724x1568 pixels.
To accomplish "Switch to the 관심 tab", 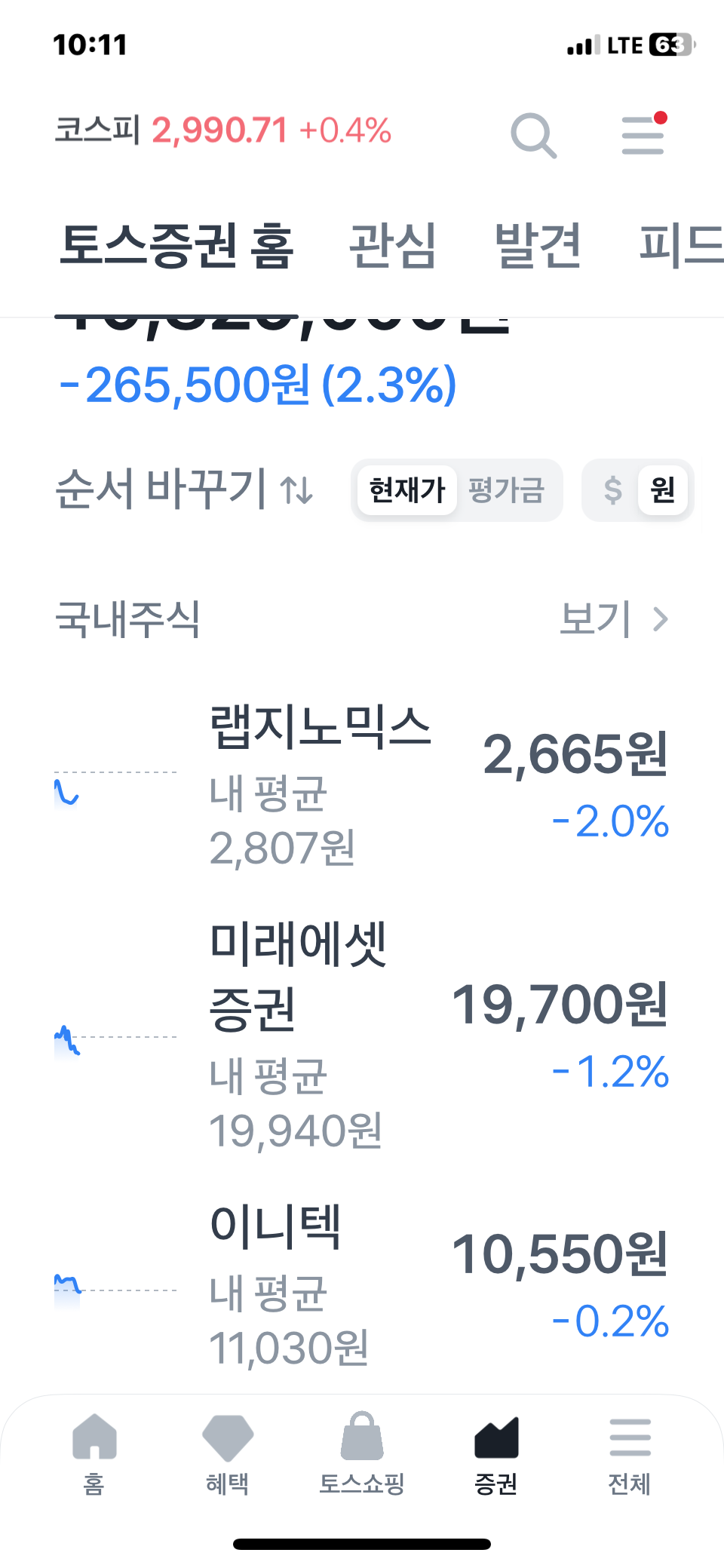I will click(x=392, y=246).
